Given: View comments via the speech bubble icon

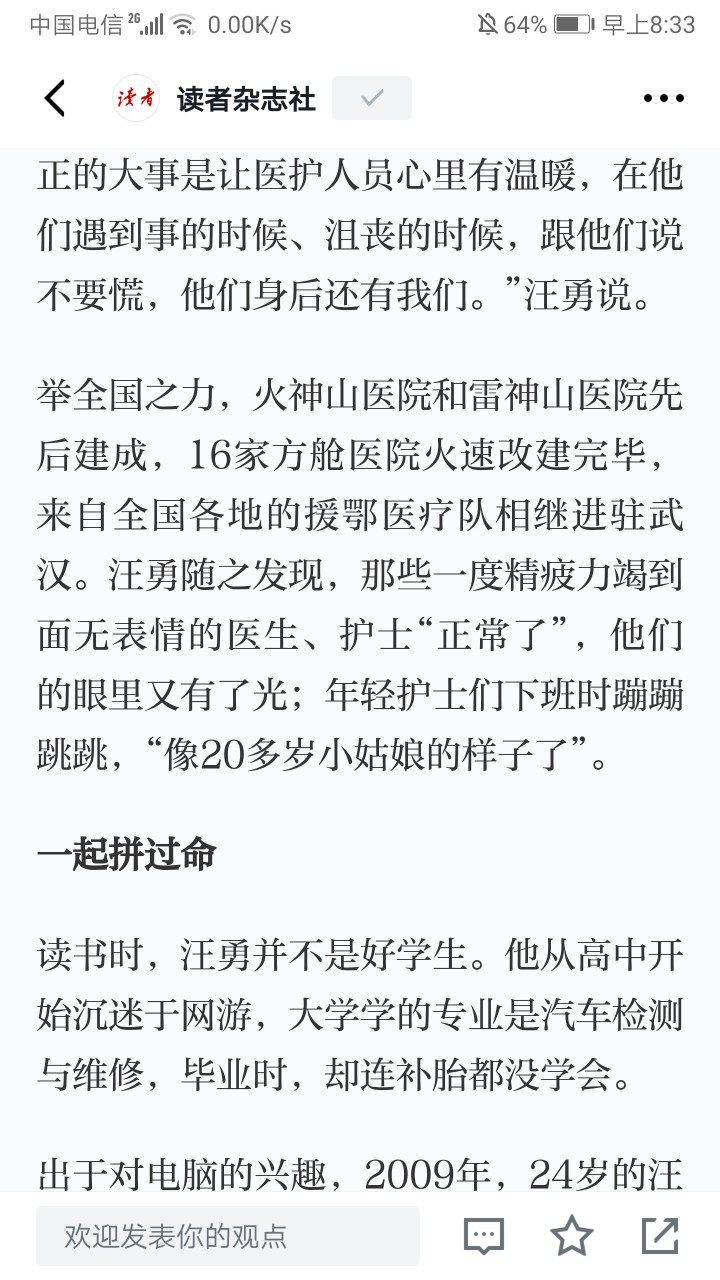Looking at the screenshot, I should pyautogui.click(x=484, y=1236).
